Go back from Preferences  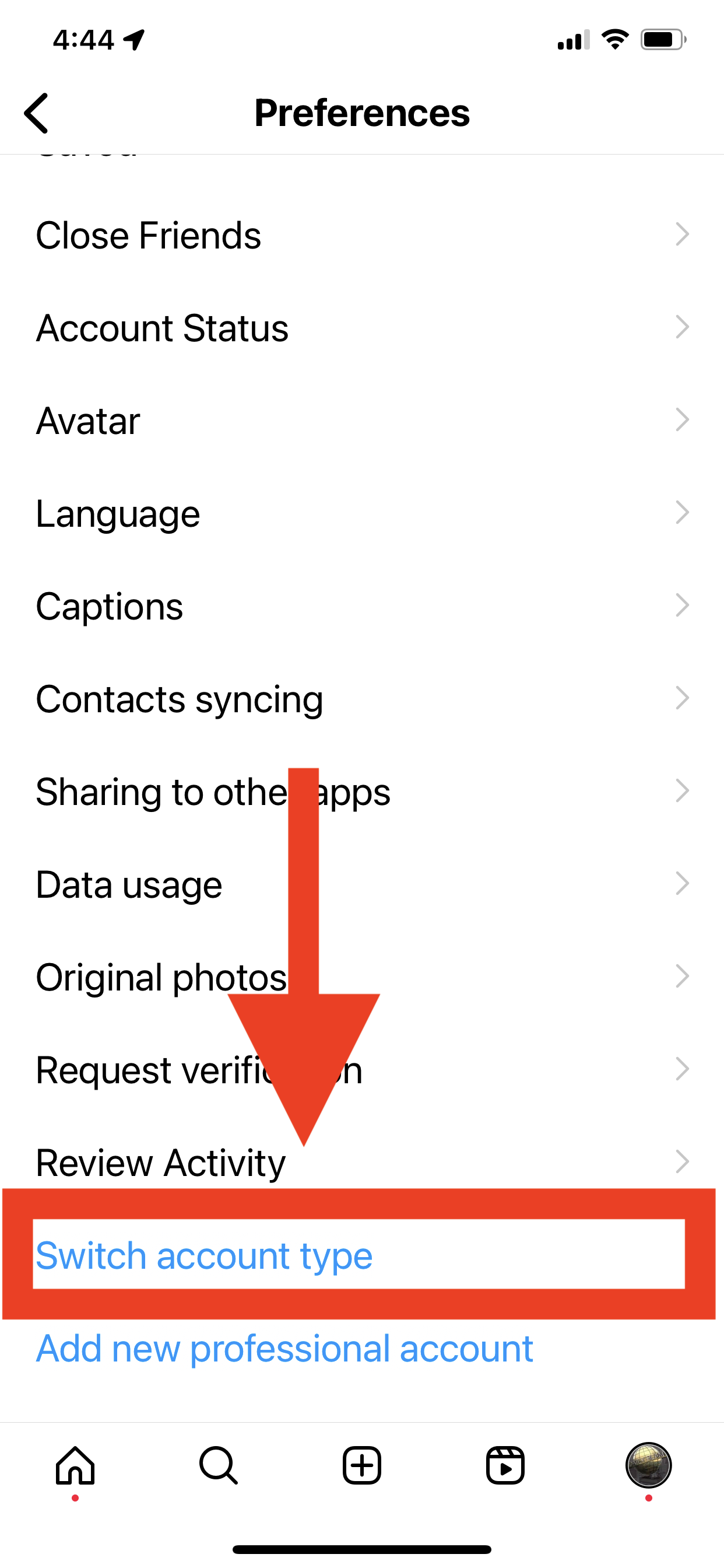[36, 113]
